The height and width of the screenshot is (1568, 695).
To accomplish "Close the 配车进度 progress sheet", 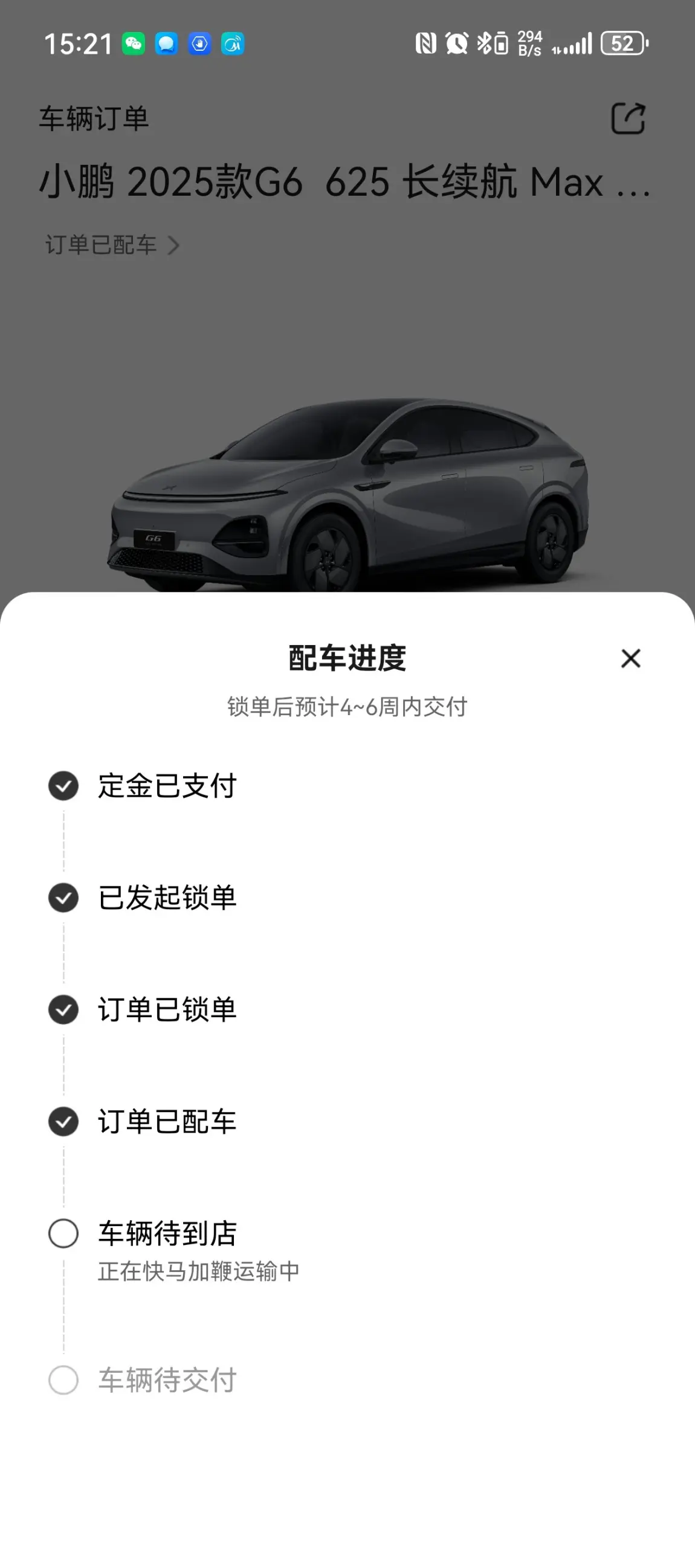I will (x=630, y=658).
